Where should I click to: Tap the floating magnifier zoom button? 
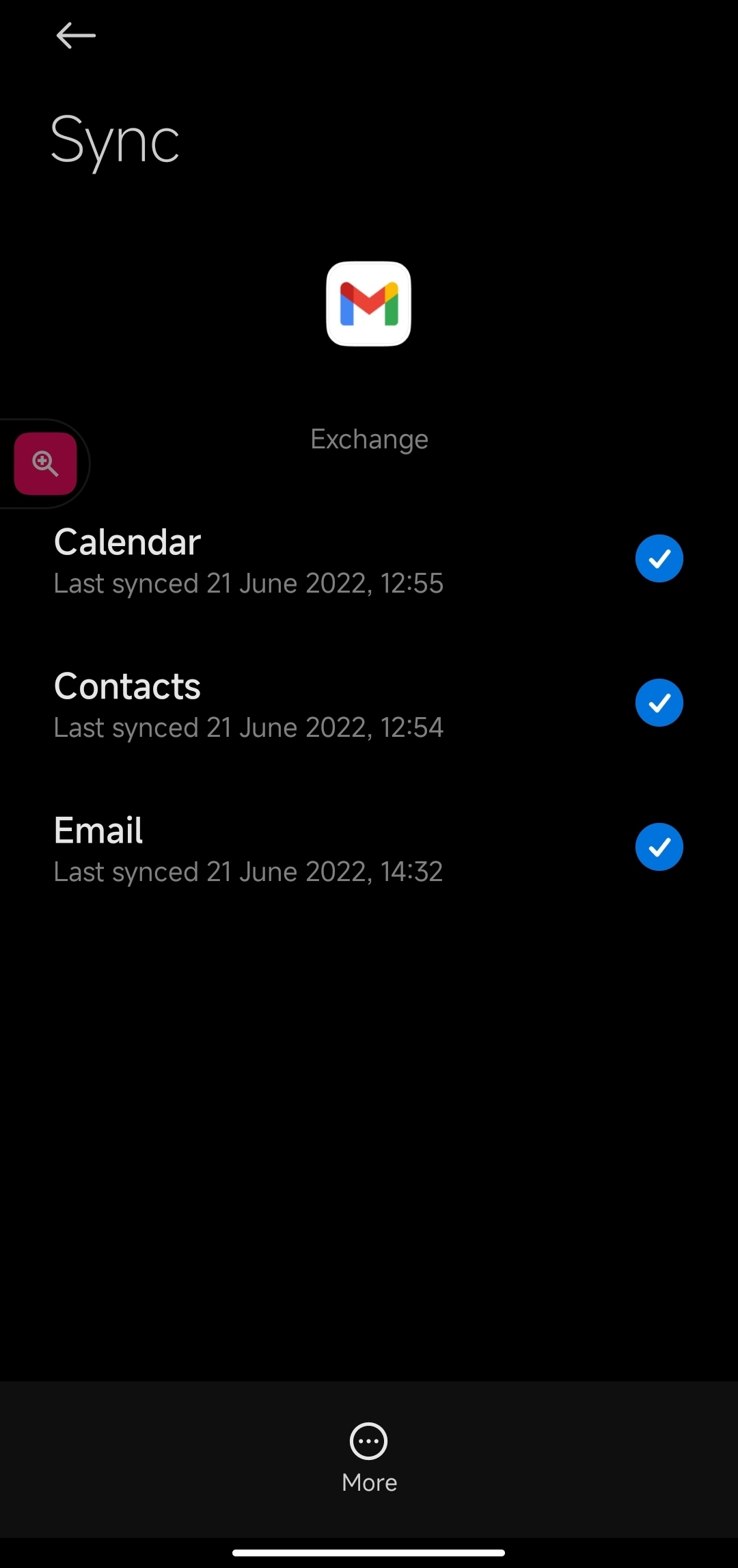coord(45,463)
